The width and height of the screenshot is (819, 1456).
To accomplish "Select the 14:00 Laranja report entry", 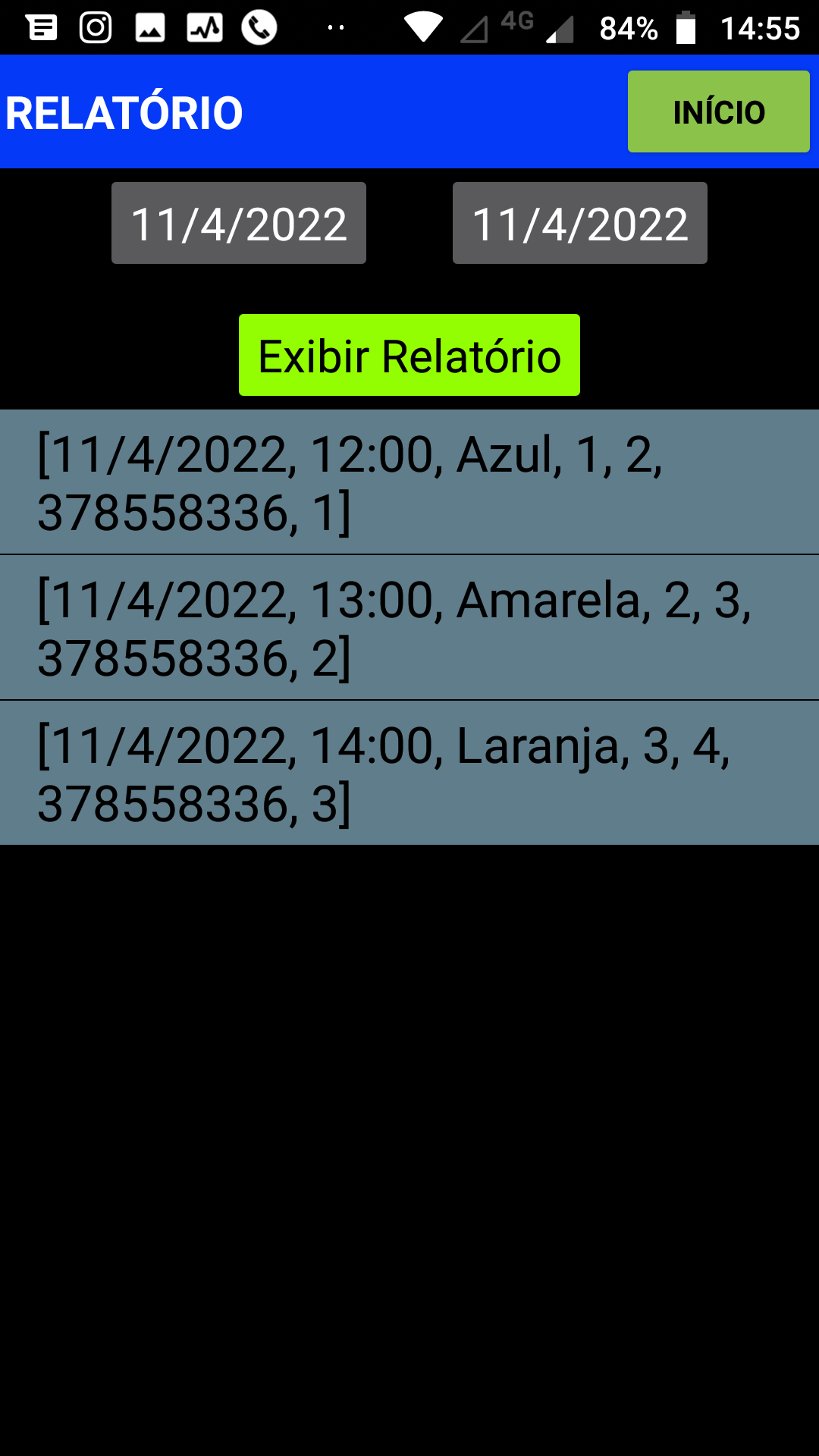I will click(409, 773).
